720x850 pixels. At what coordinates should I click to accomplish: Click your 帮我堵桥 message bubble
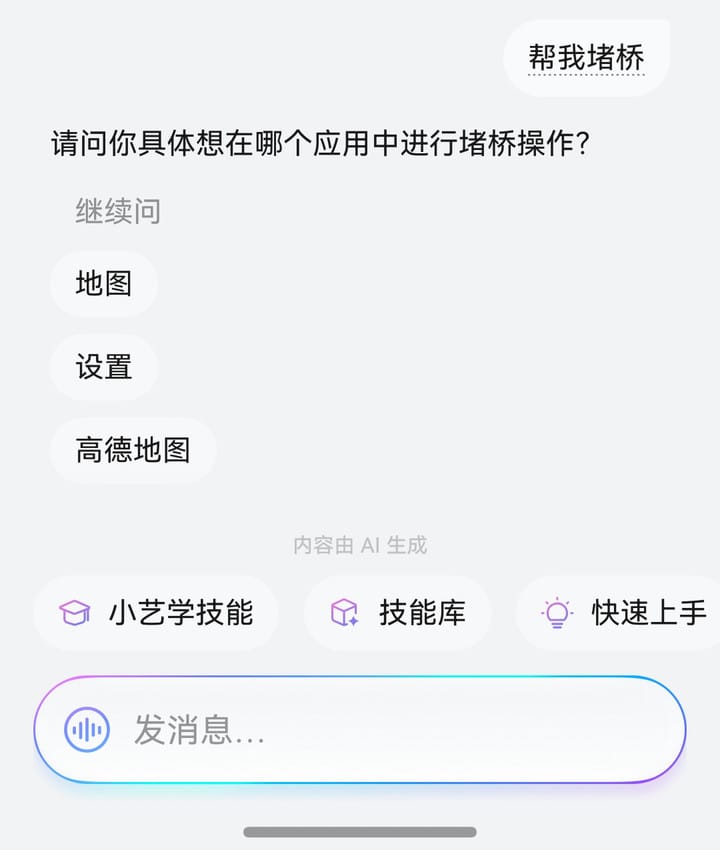(586, 55)
